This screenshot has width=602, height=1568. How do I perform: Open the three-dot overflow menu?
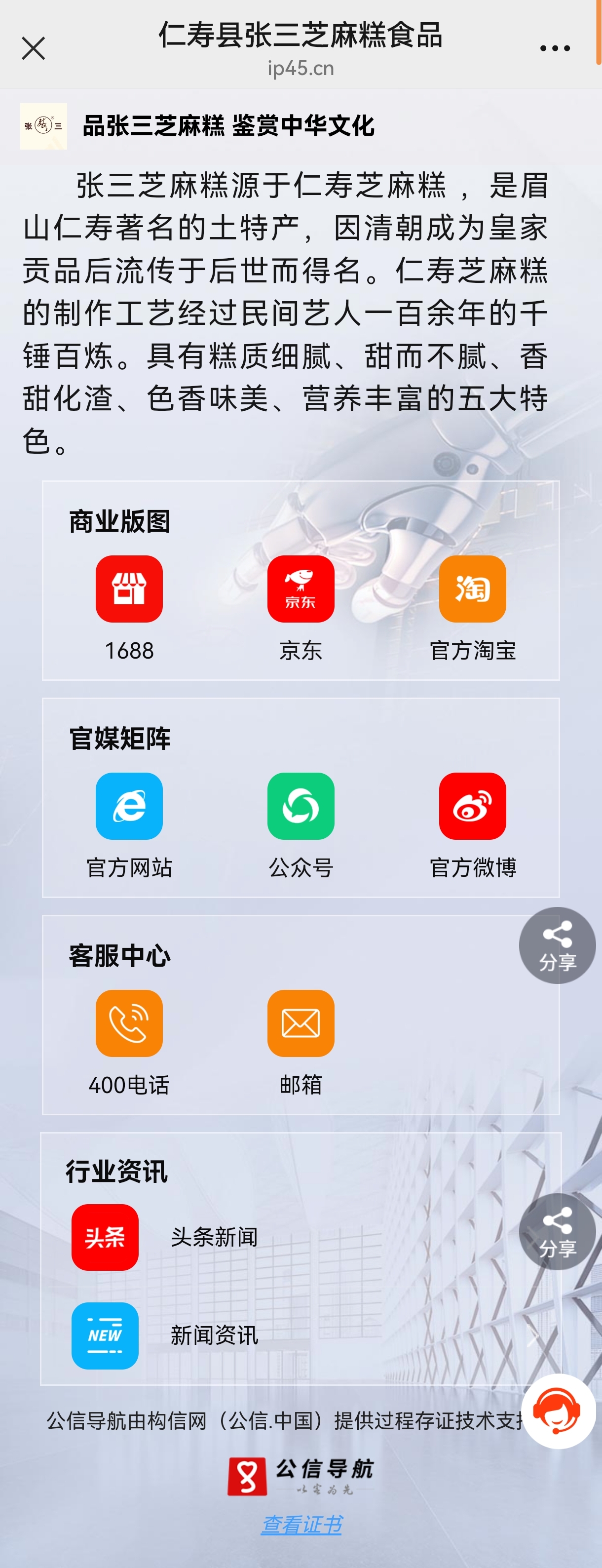[x=555, y=48]
